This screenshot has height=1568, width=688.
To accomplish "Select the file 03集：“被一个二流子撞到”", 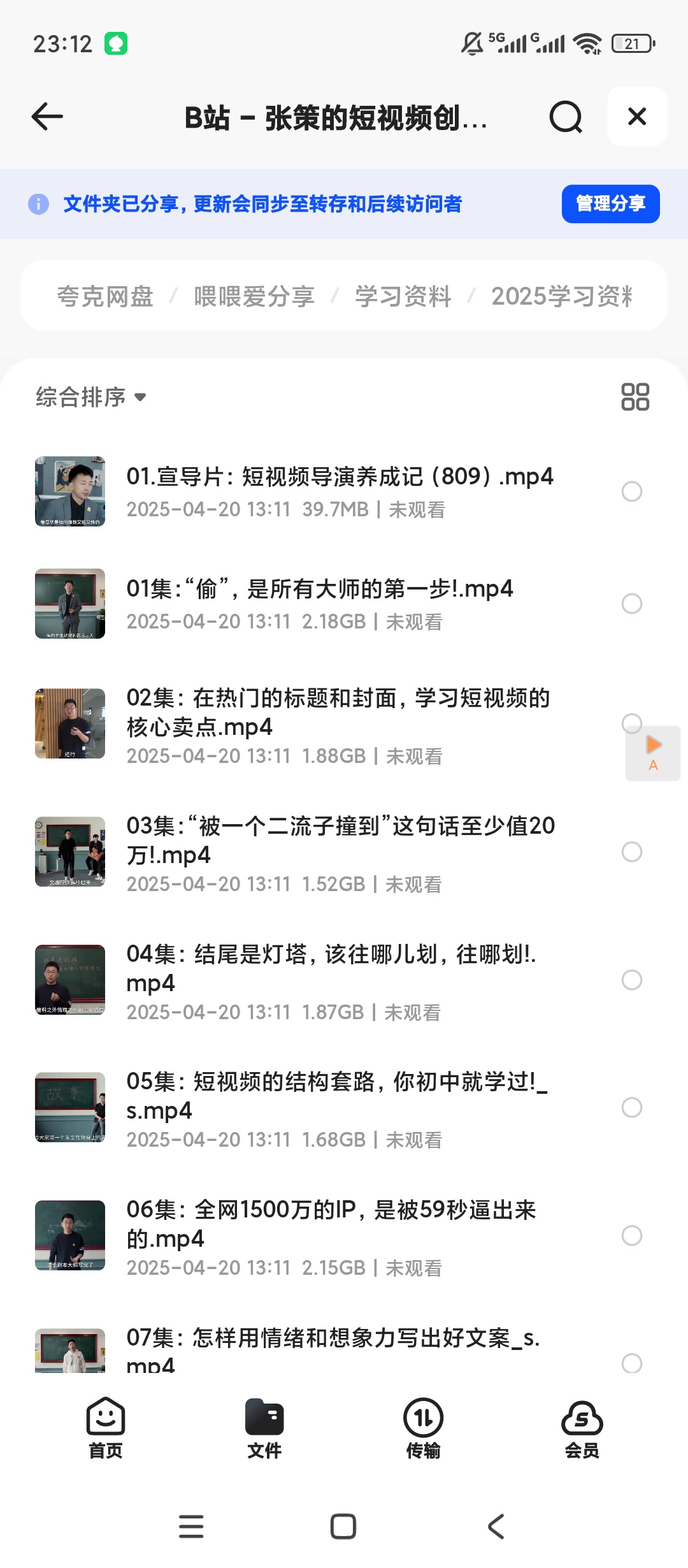I will click(631, 852).
